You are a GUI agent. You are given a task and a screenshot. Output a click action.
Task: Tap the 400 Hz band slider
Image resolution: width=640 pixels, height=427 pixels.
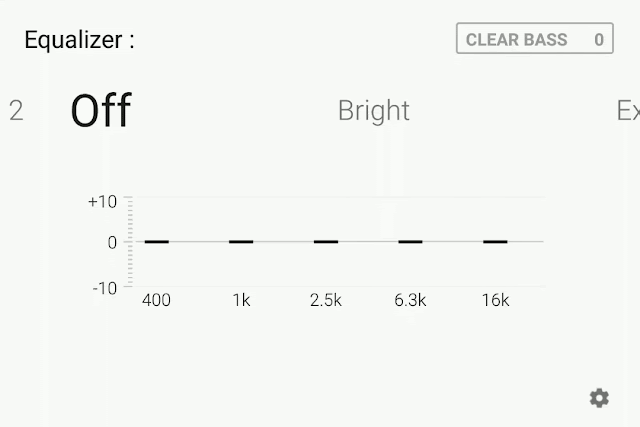click(x=157, y=242)
